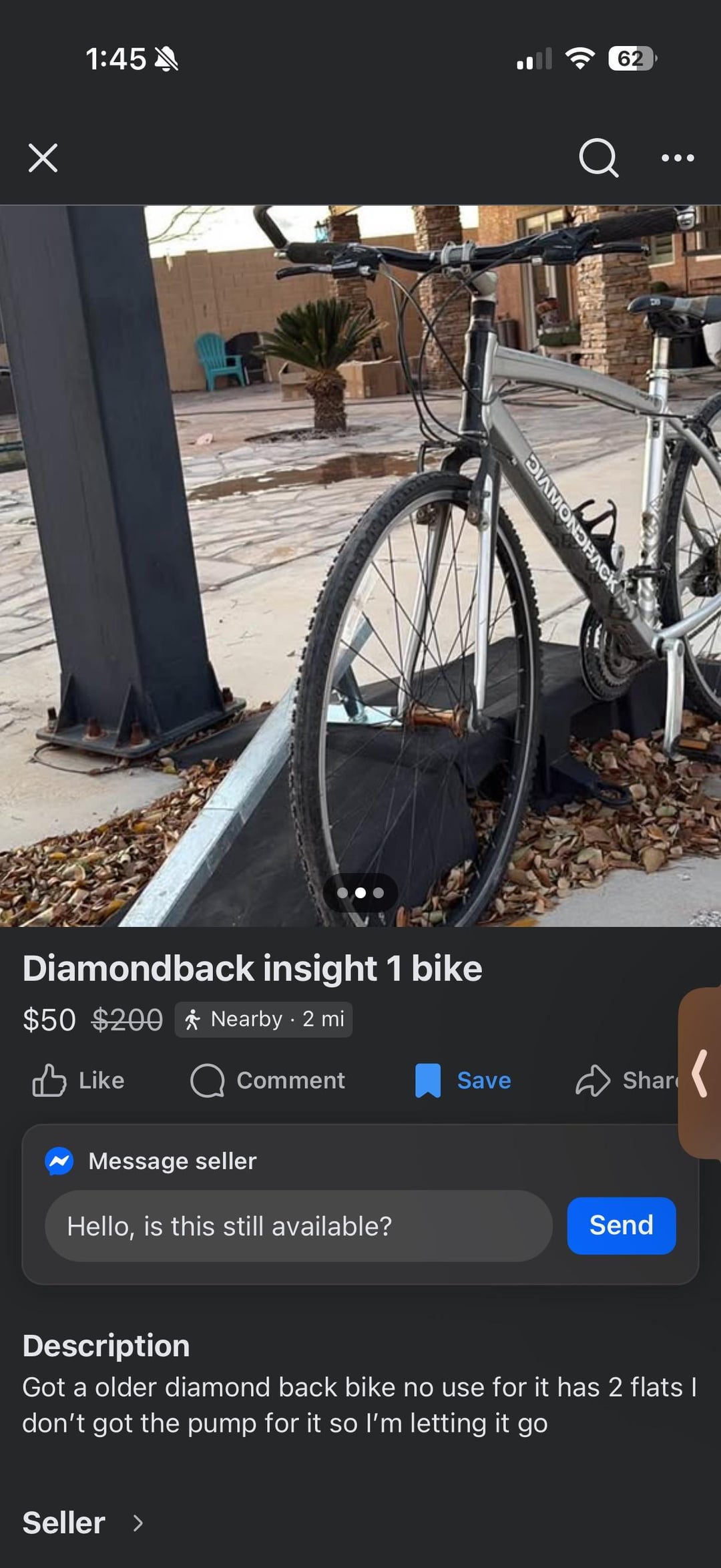Toggle Save on this listing

tap(463, 1081)
